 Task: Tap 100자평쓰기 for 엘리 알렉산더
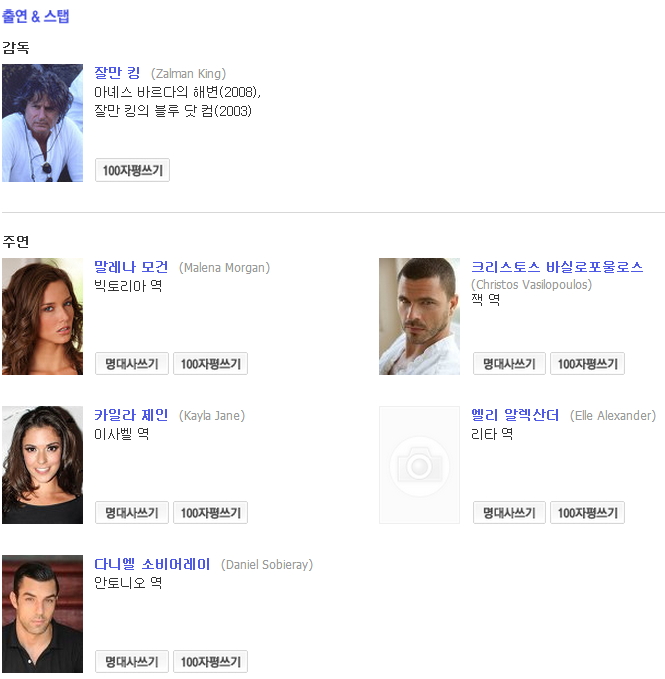[x=587, y=513]
